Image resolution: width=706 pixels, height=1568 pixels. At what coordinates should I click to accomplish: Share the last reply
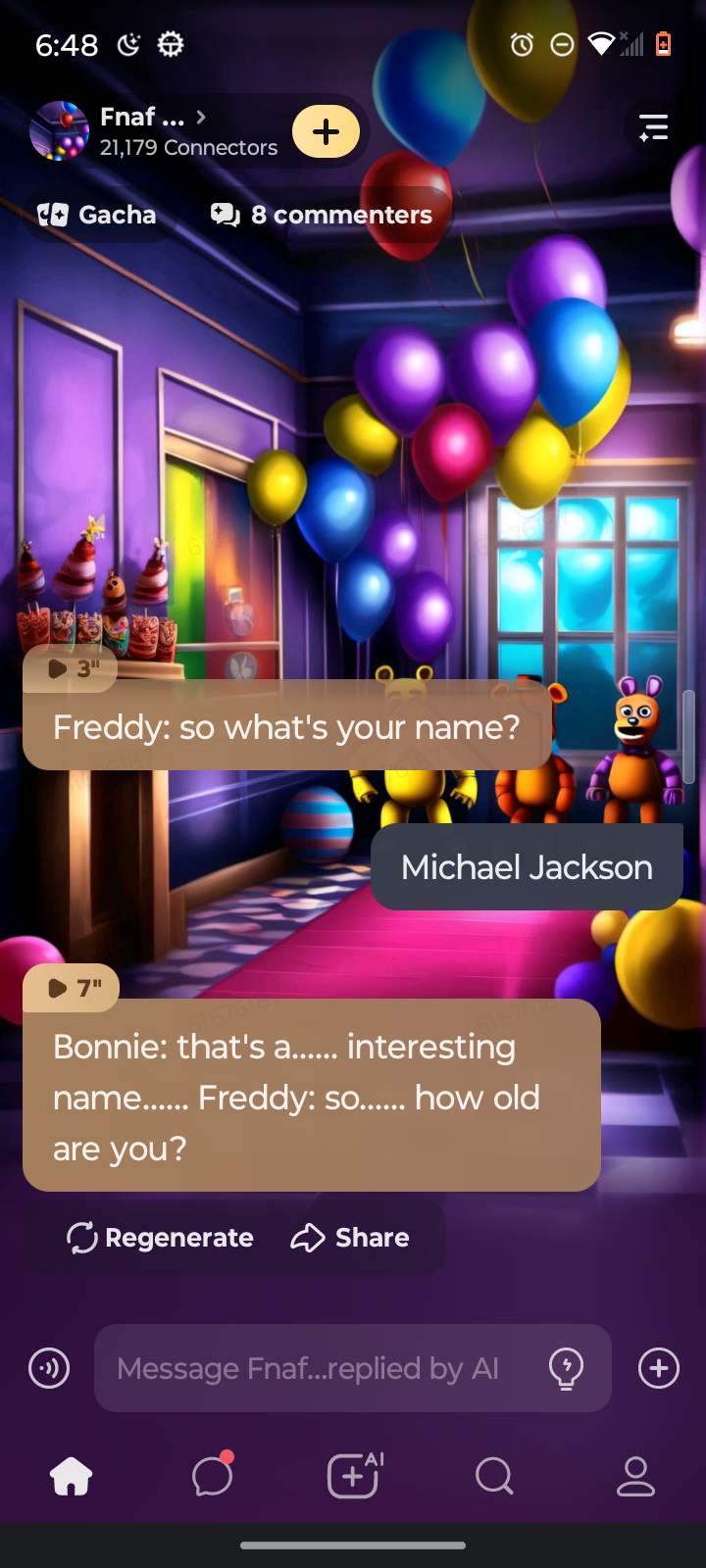[350, 1238]
